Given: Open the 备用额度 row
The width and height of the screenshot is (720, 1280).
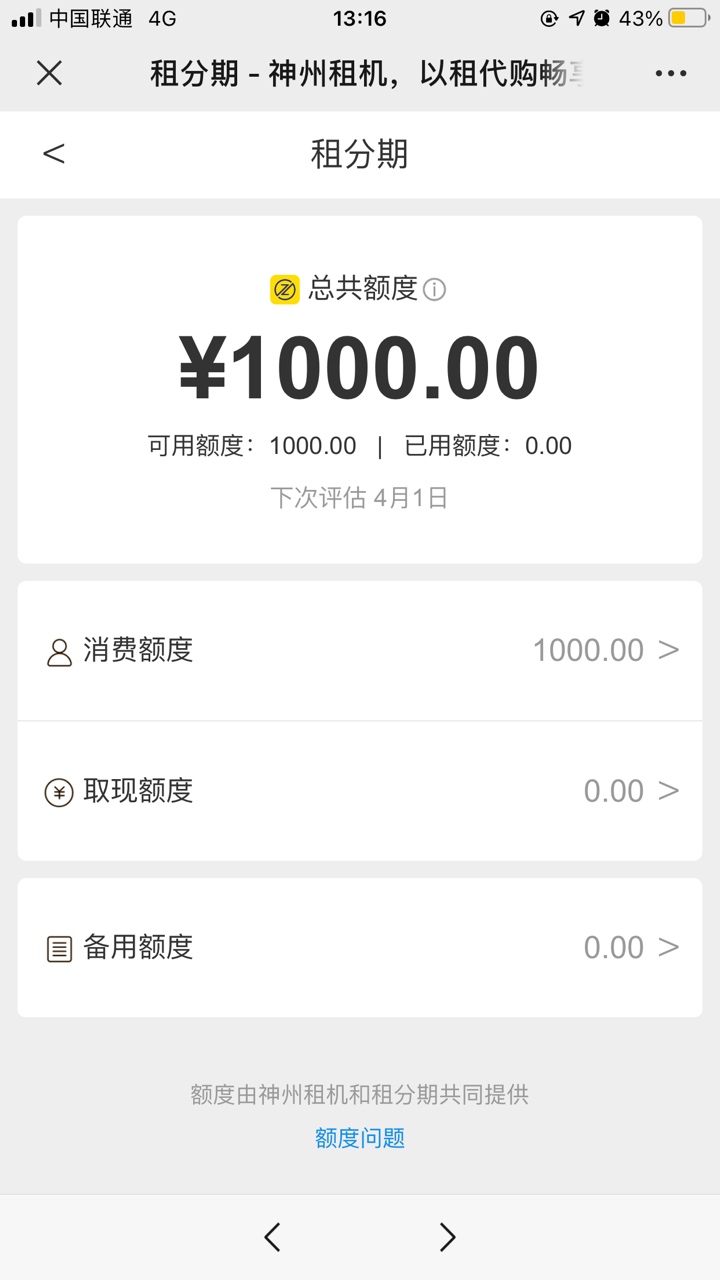Looking at the screenshot, I should click(360, 947).
